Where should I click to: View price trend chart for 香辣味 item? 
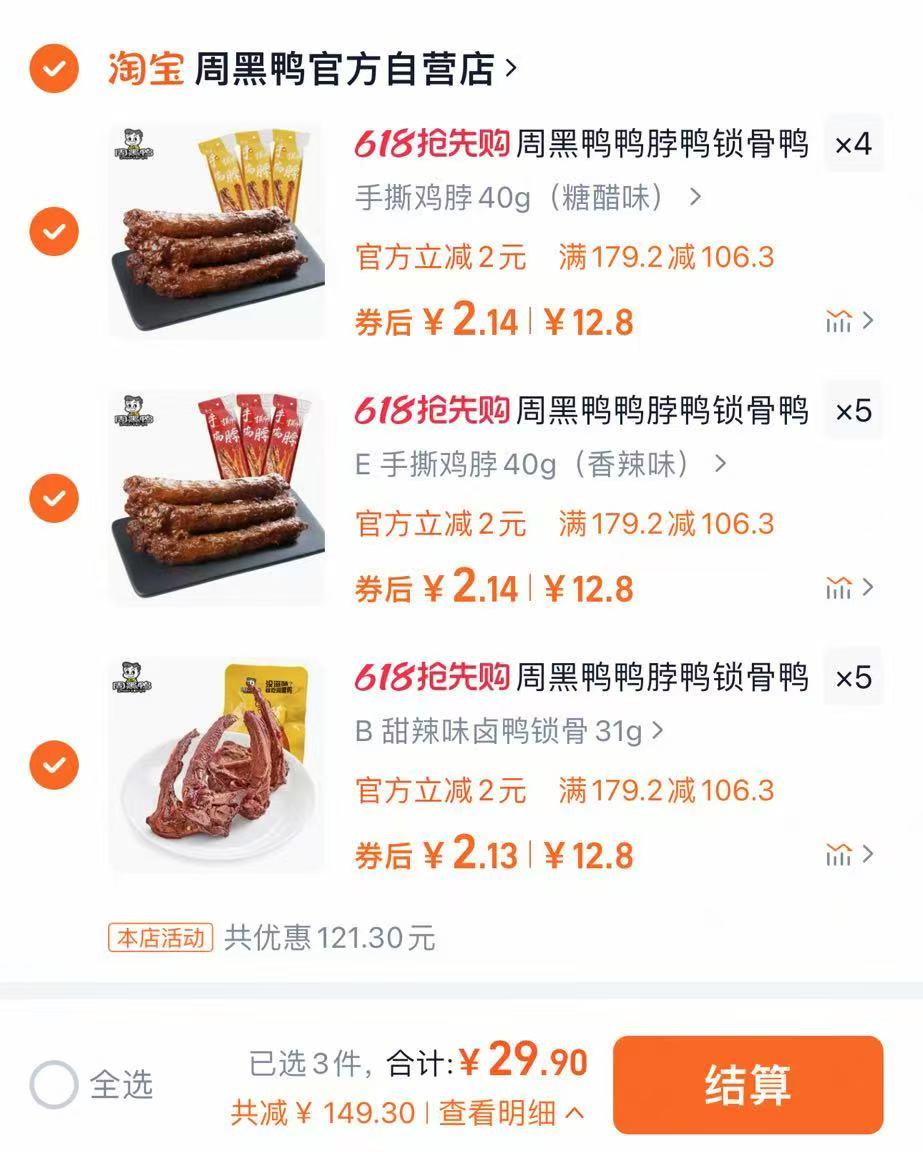849,588
